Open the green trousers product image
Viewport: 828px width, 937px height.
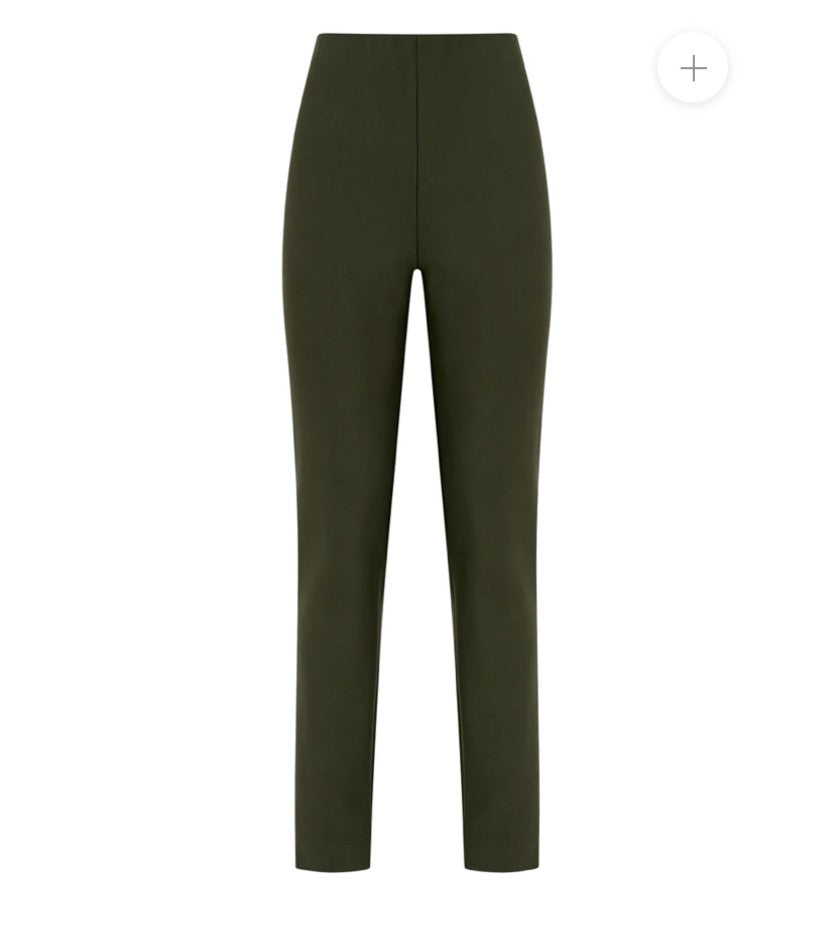(417, 450)
